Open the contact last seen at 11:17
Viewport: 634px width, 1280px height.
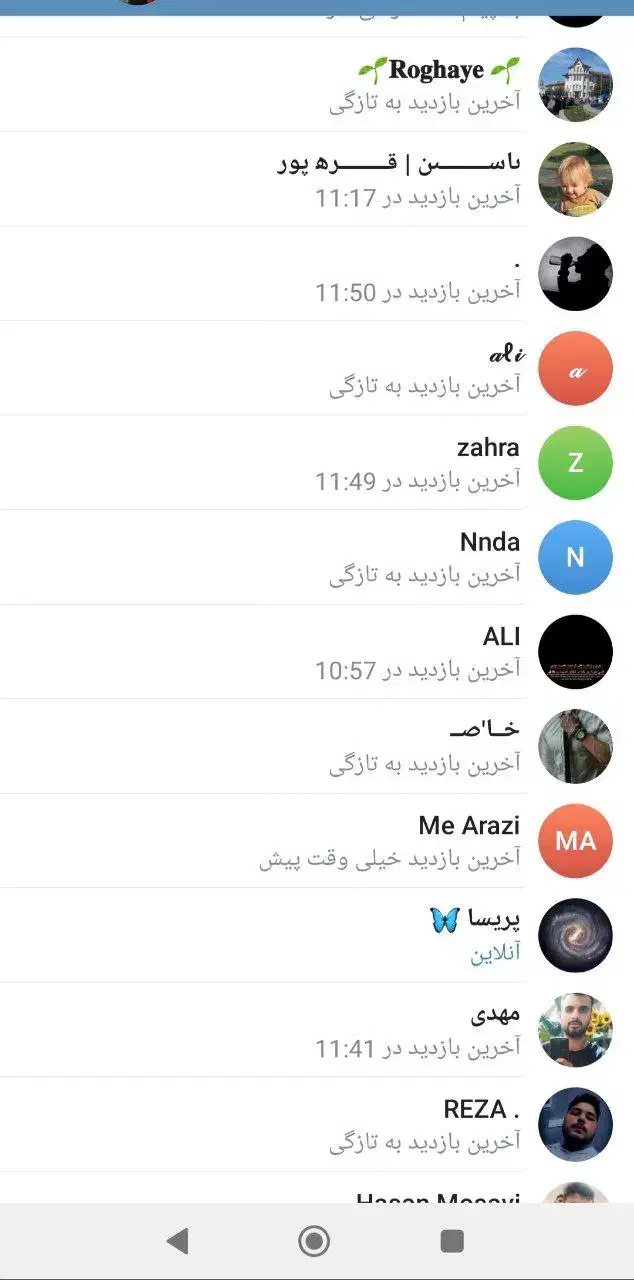[x=400, y=180]
